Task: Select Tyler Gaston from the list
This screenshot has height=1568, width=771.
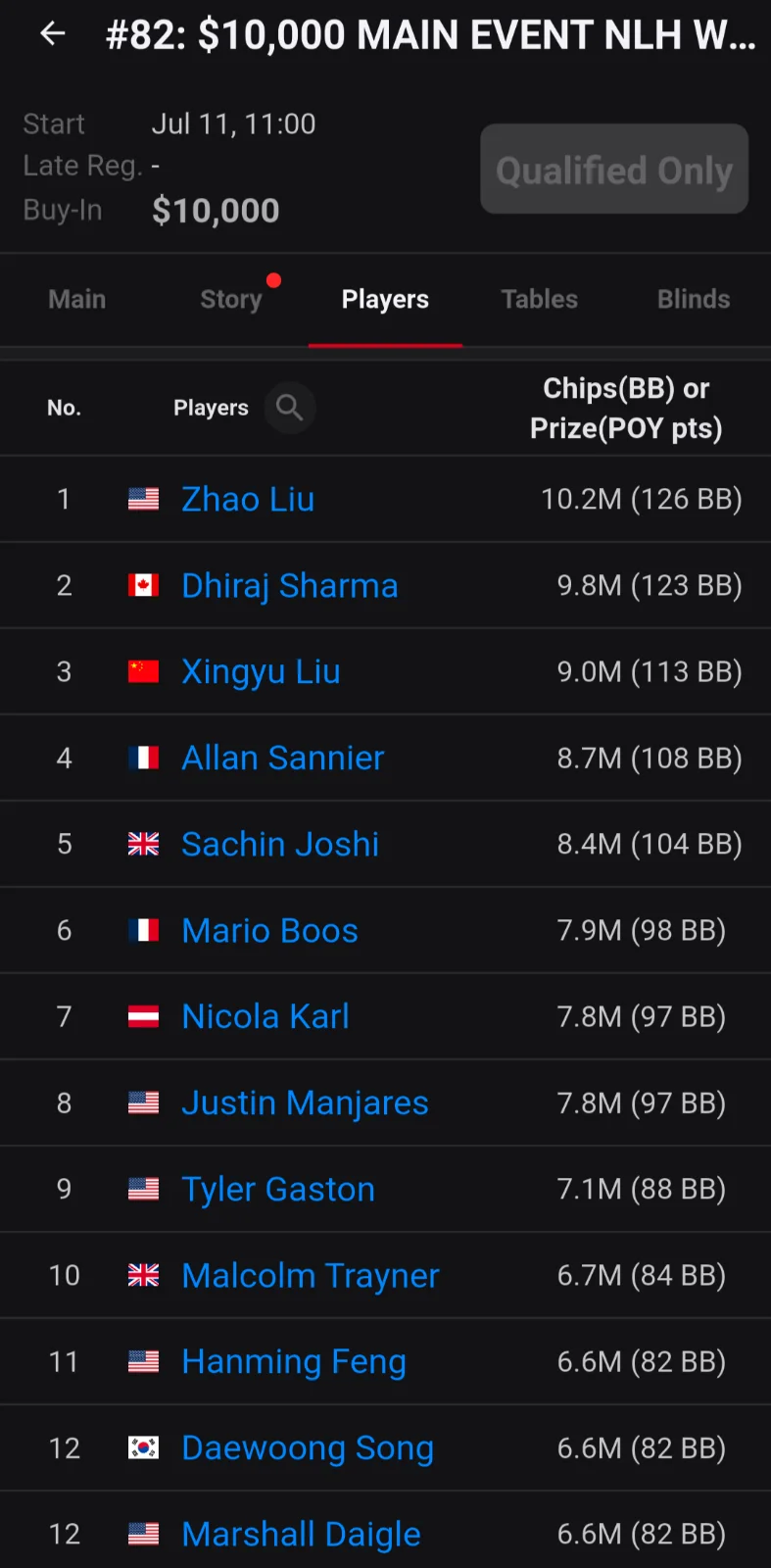Action: tap(278, 1189)
